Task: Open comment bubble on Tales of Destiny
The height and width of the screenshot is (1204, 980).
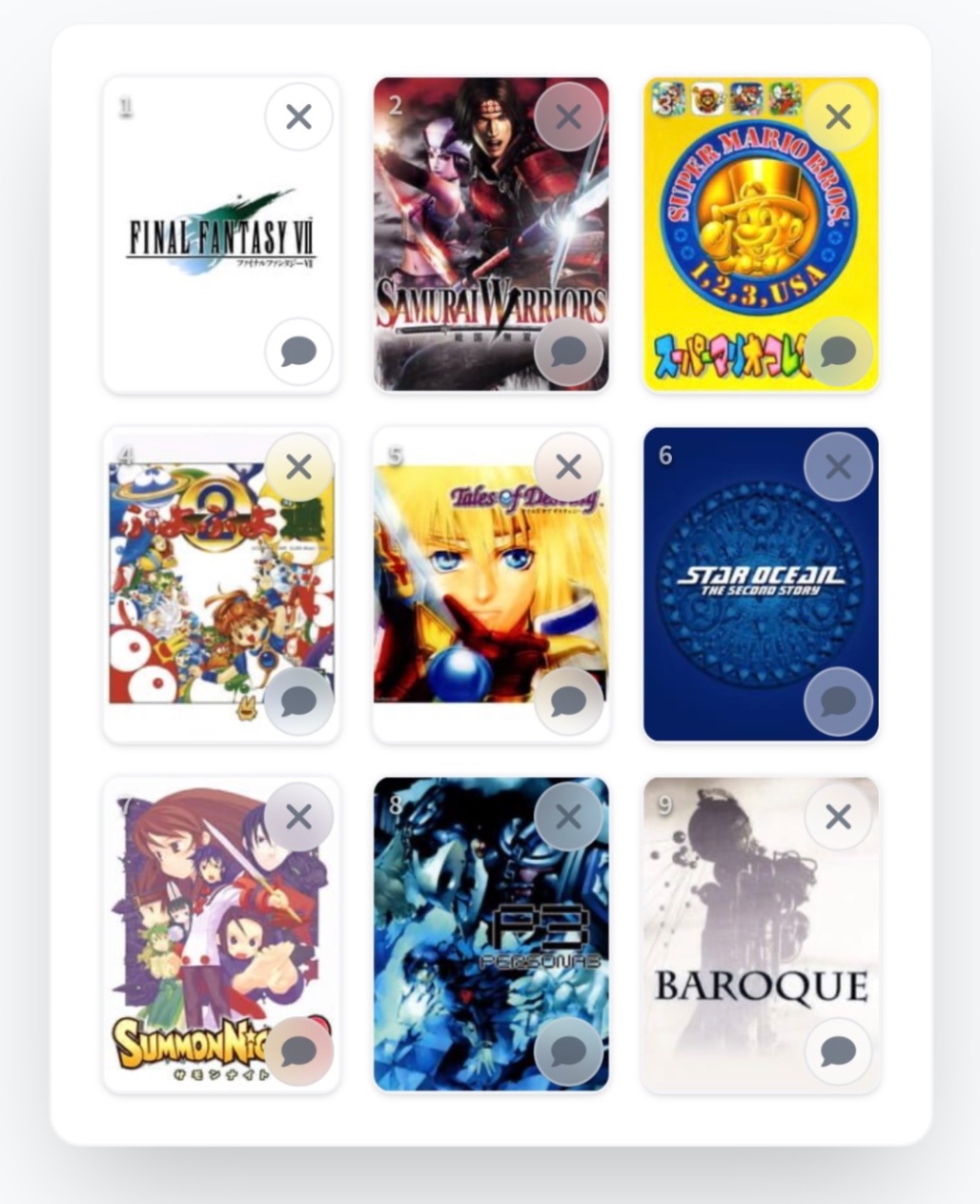Action: [568, 701]
